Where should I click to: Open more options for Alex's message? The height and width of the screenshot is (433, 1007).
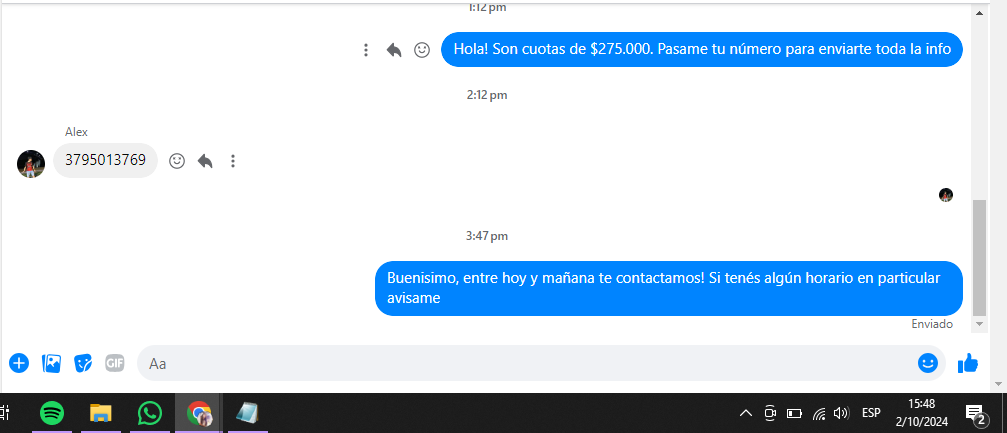click(233, 161)
